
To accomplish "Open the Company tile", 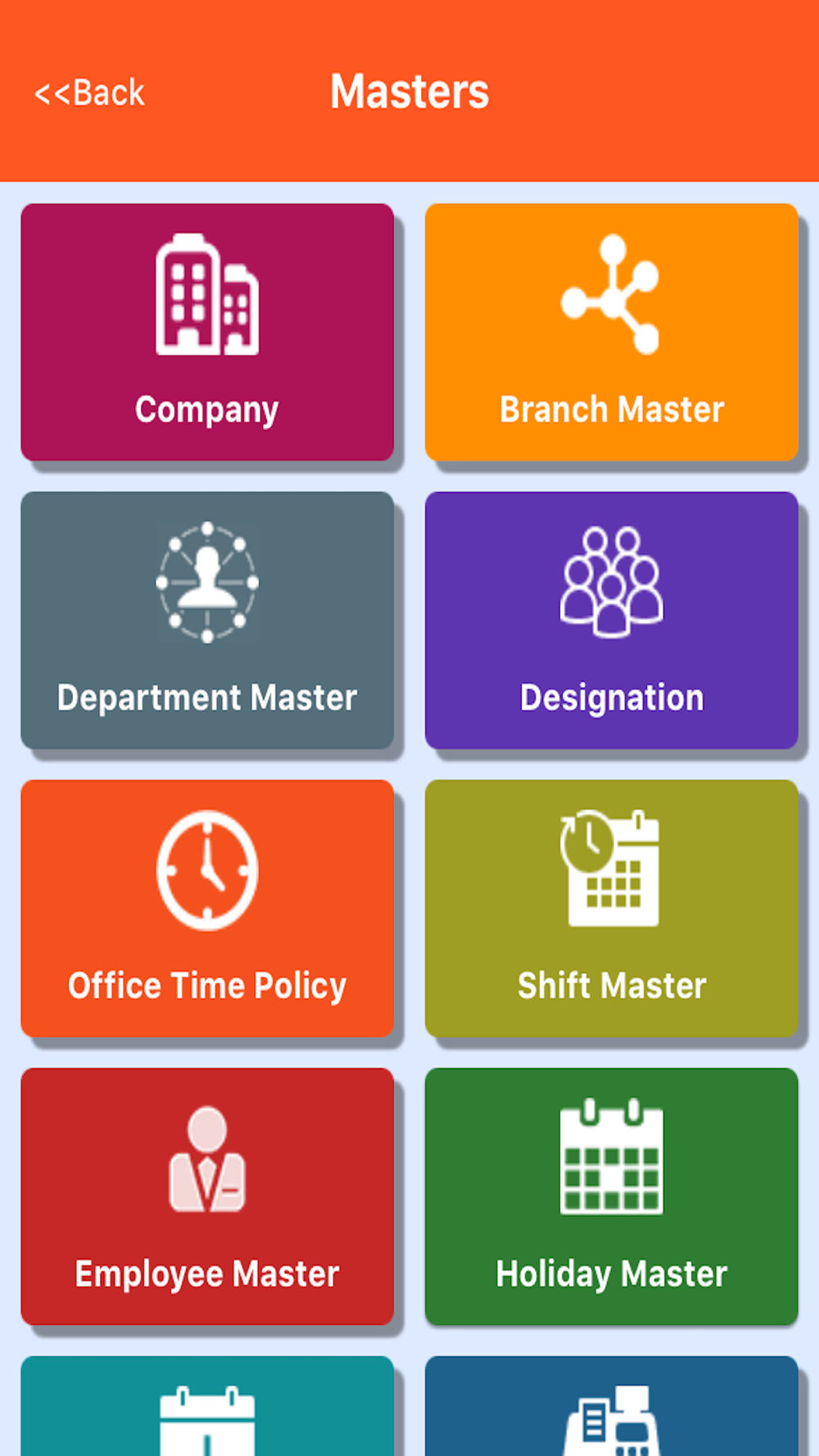I will (x=207, y=332).
